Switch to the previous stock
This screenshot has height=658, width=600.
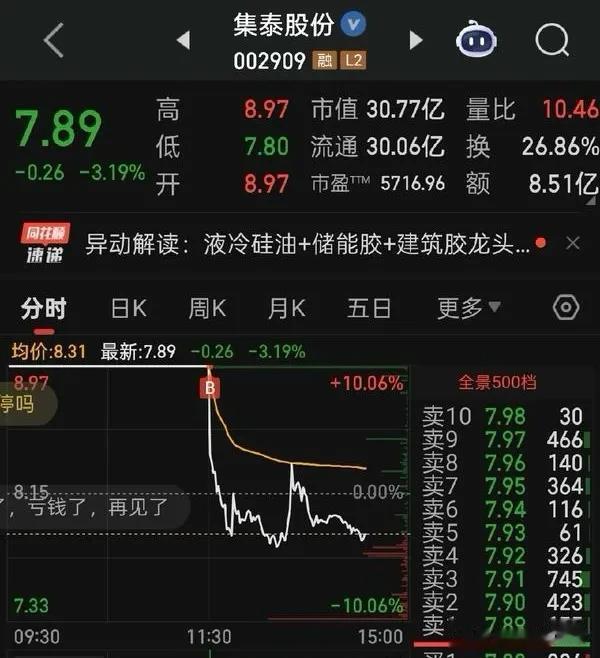tap(183, 40)
